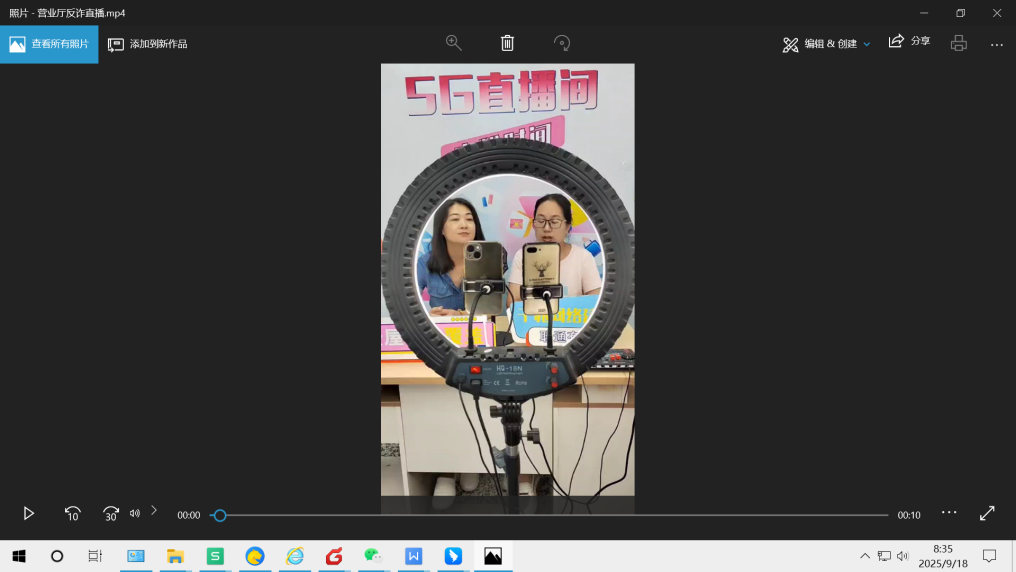Delete this video using the trash icon
1016x572 pixels.
(x=507, y=43)
